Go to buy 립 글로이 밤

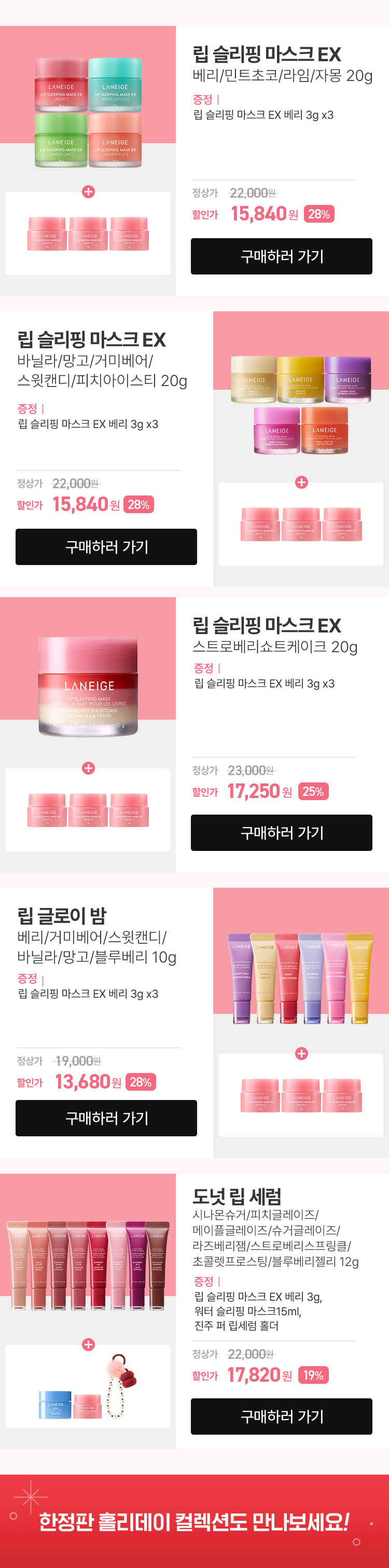point(106,1118)
